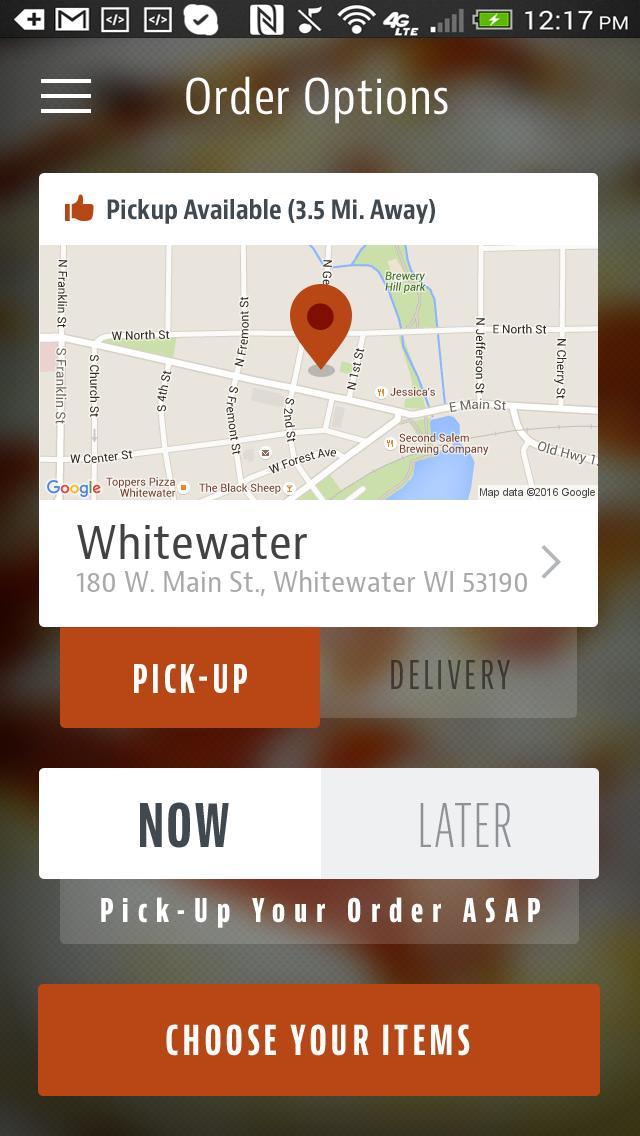
Task: Open the Whitewater store location details
Action: click(318, 563)
